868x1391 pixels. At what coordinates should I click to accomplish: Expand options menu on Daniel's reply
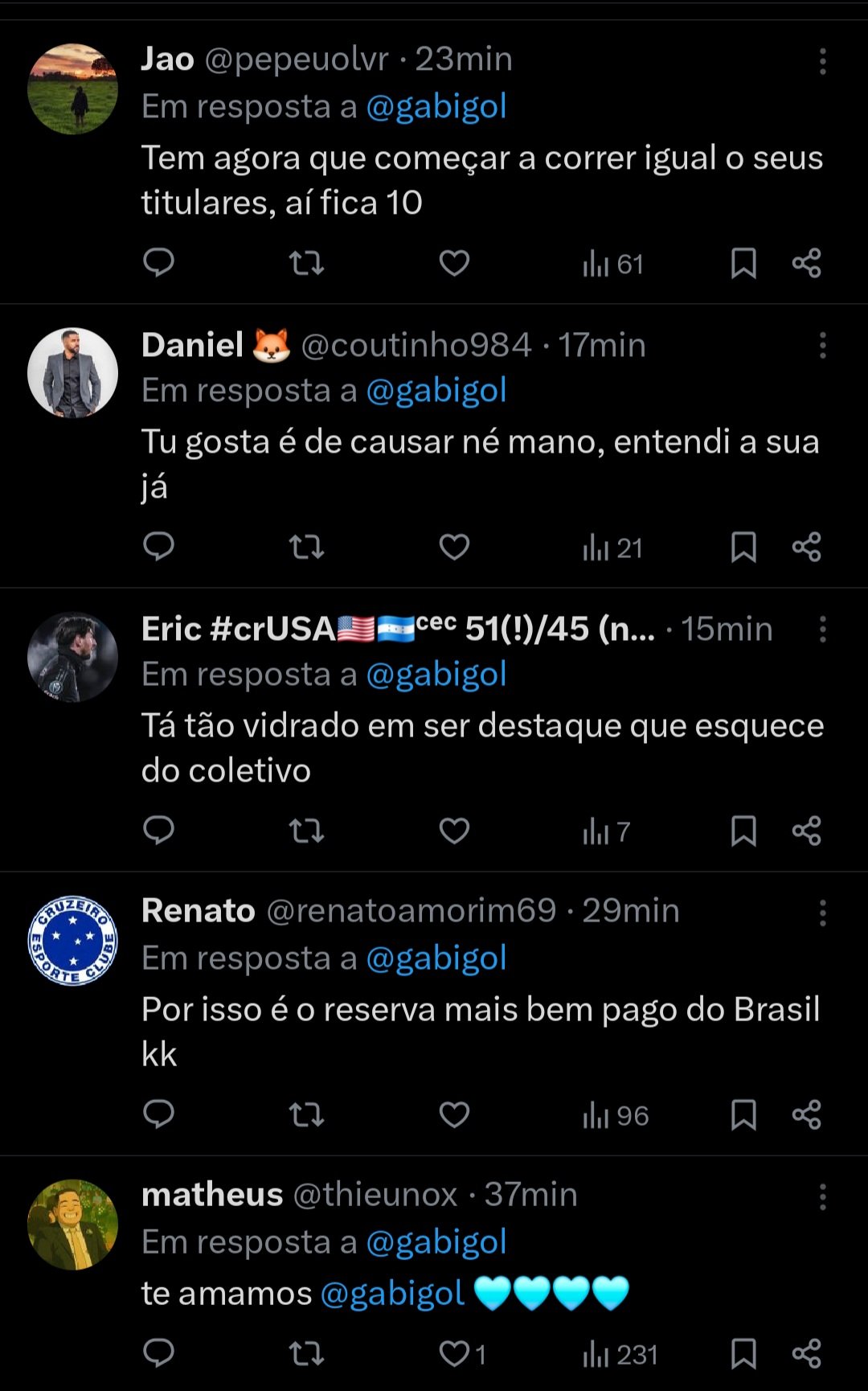822,344
